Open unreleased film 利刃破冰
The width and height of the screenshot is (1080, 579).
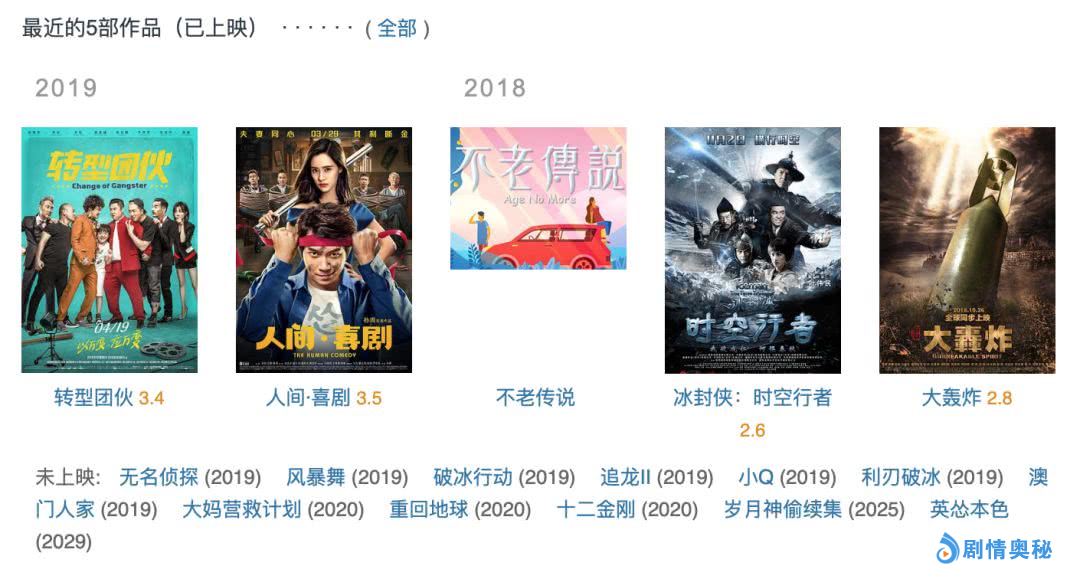point(901,477)
